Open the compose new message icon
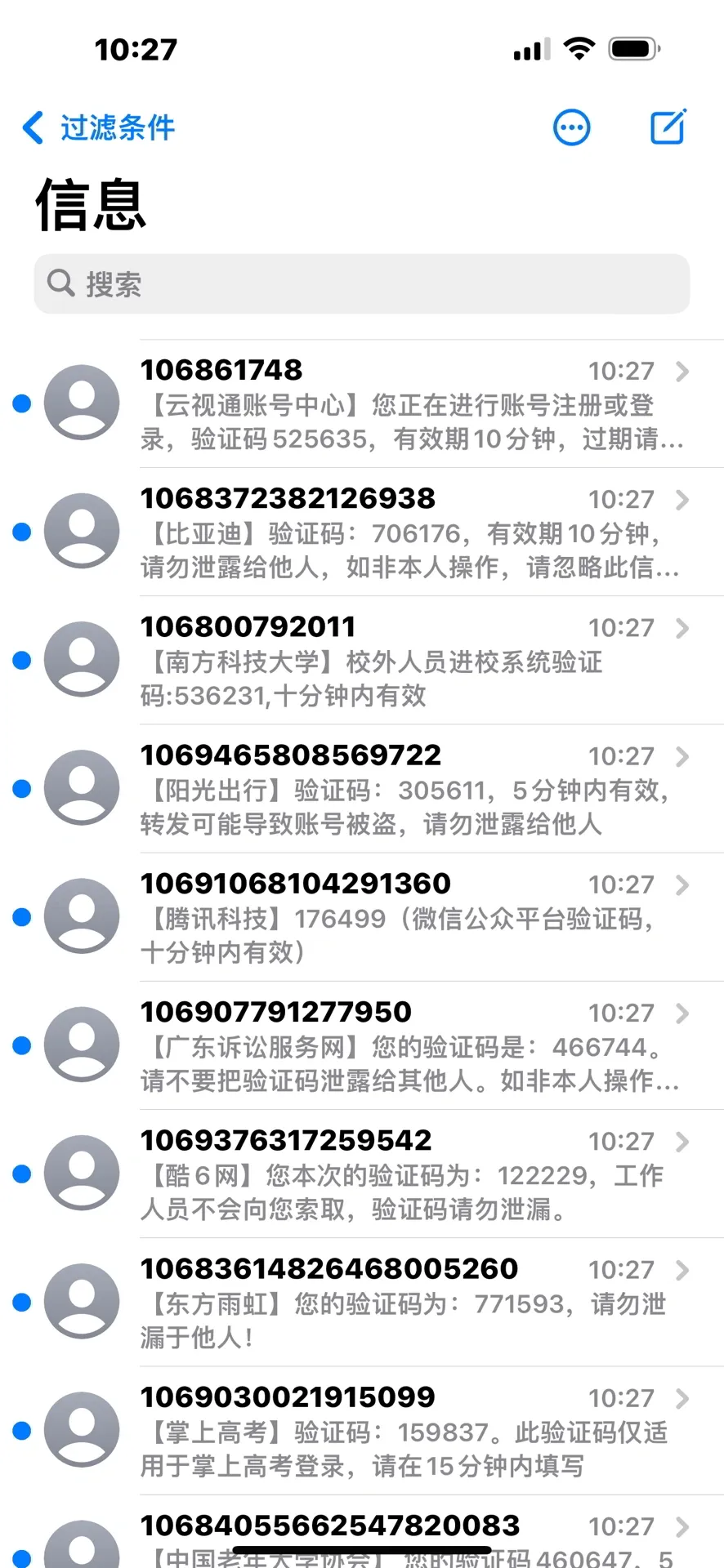The image size is (724, 1568). 668,127
